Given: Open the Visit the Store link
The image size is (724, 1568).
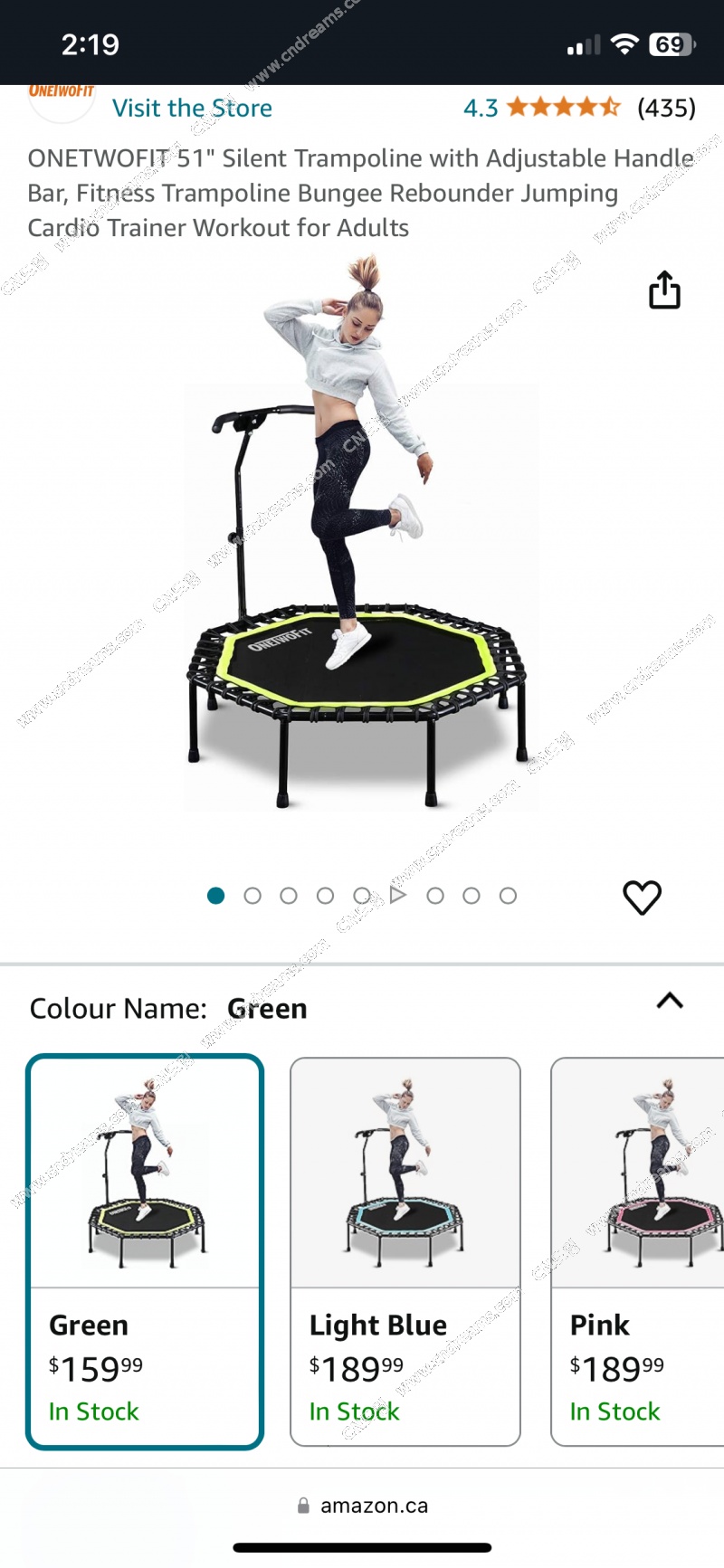Looking at the screenshot, I should [x=192, y=109].
